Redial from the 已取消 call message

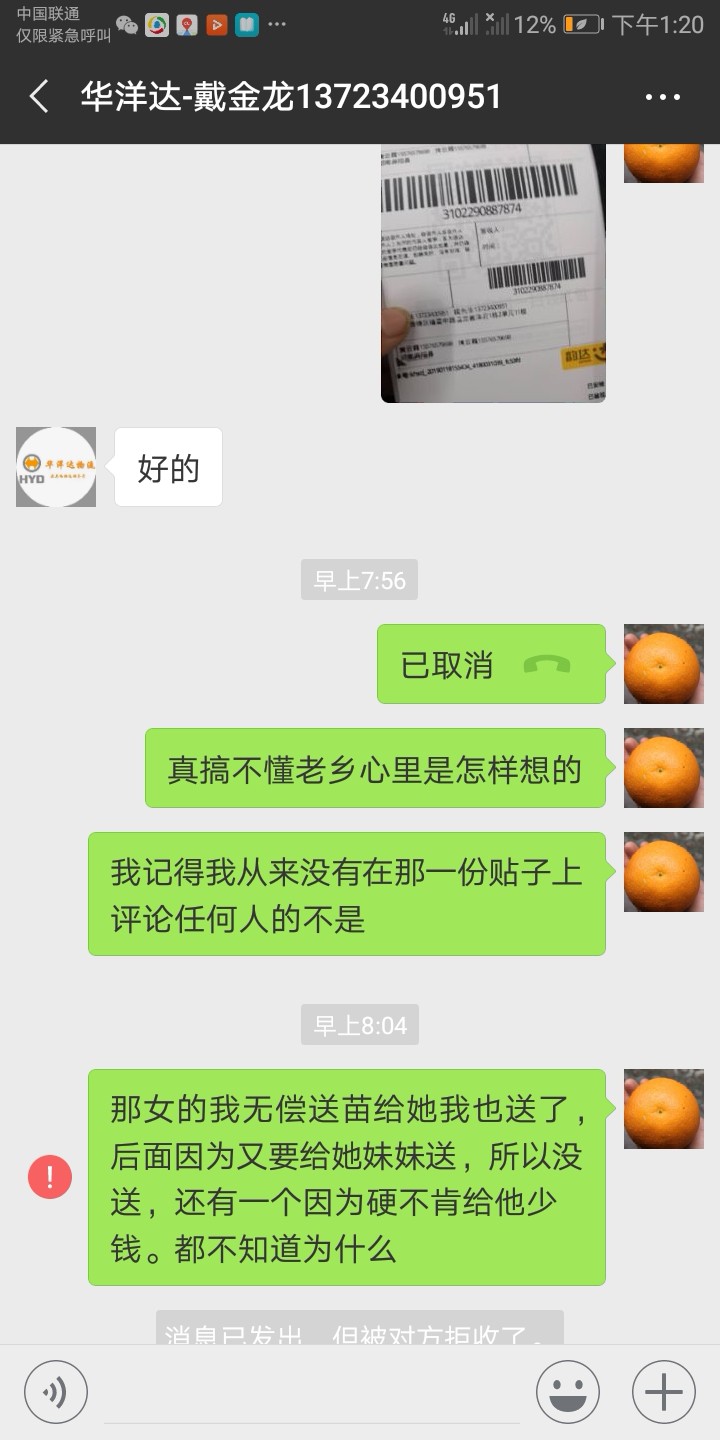491,664
